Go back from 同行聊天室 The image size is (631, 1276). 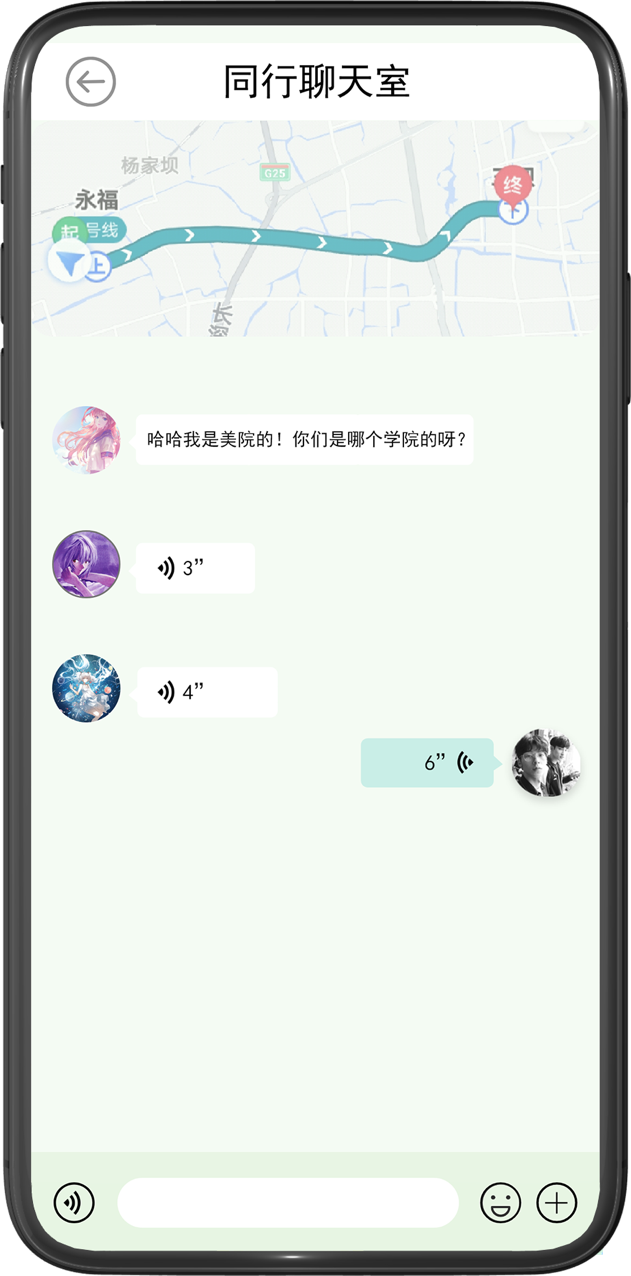[91, 82]
